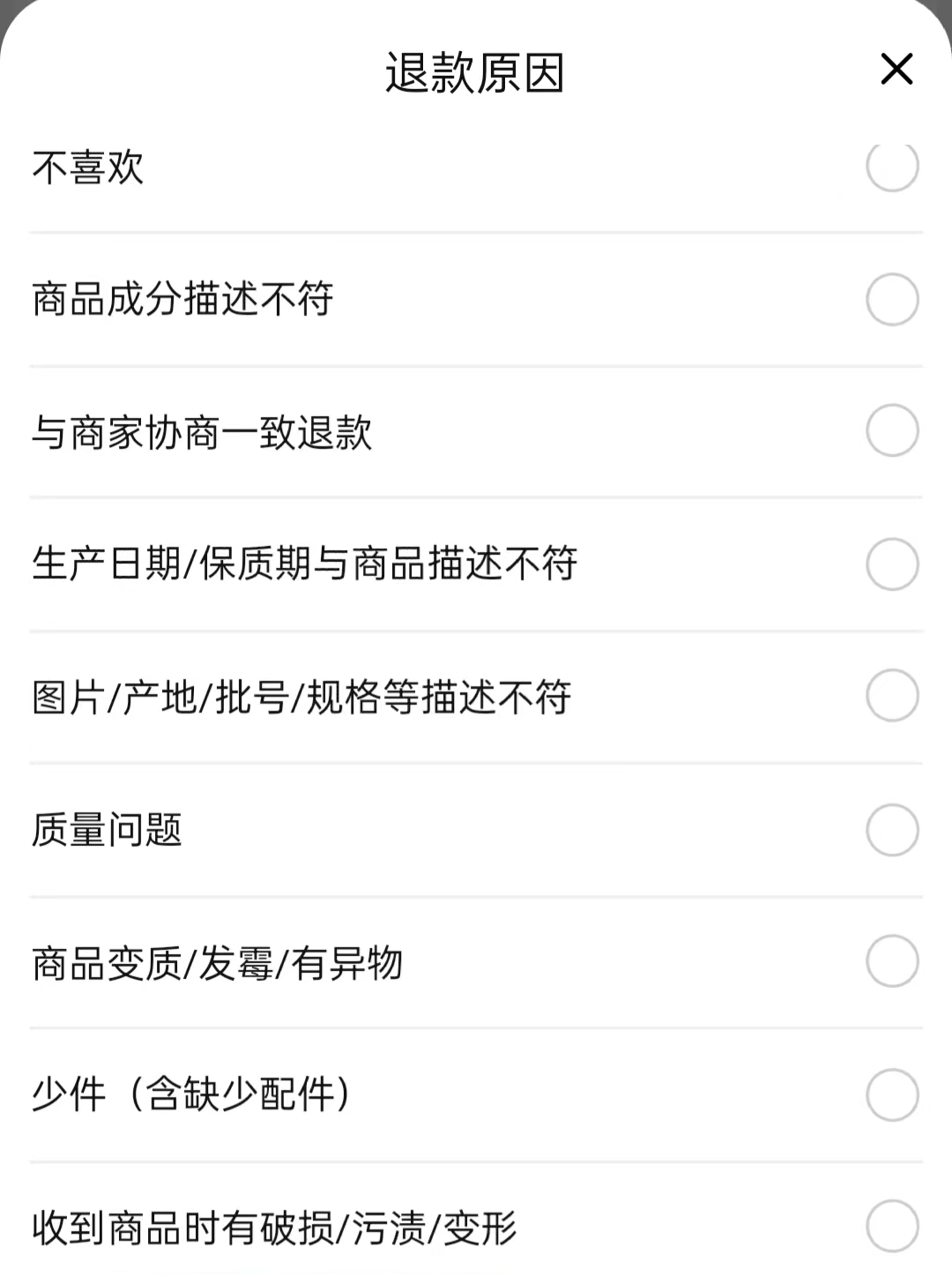The width and height of the screenshot is (952, 1277).
Task: Pick 生产日期/保质期与商品描述不符
Action: click(x=892, y=564)
